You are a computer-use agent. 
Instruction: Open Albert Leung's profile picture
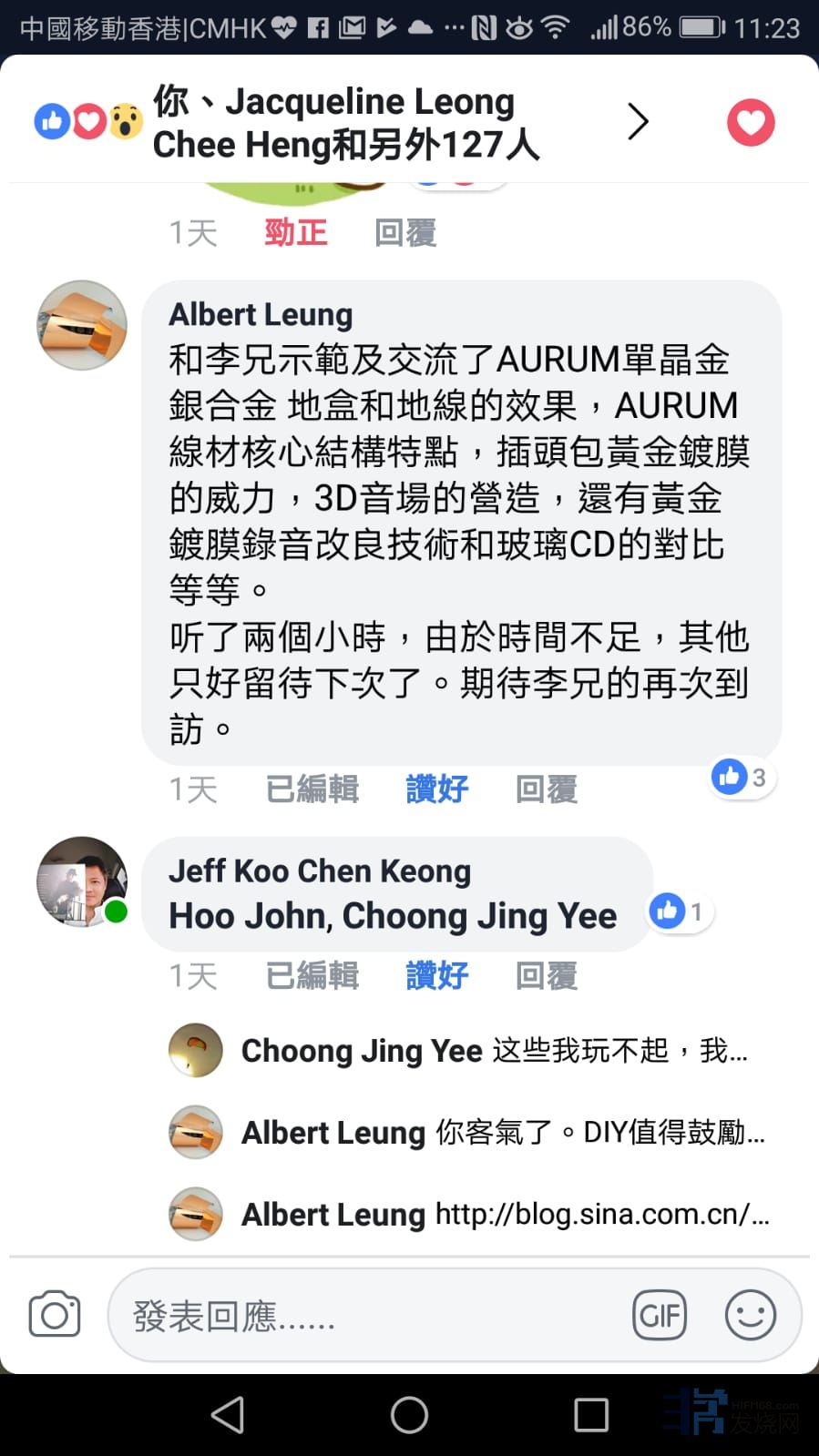tap(82, 325)
